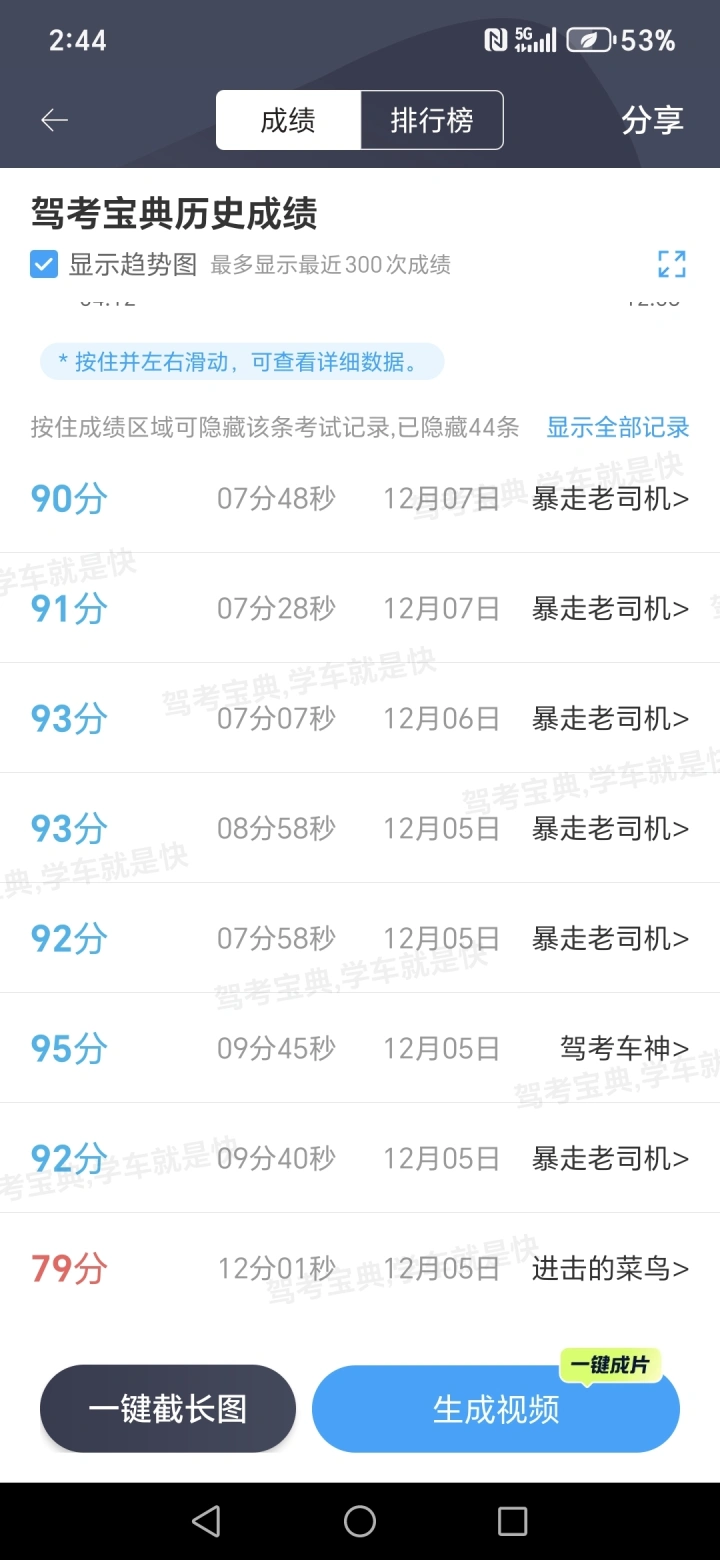The width and height of the screenshot is (720, 1560).
Task: Open the 79分 进击的菜鸟 record
Action: tap(360, 1268)
